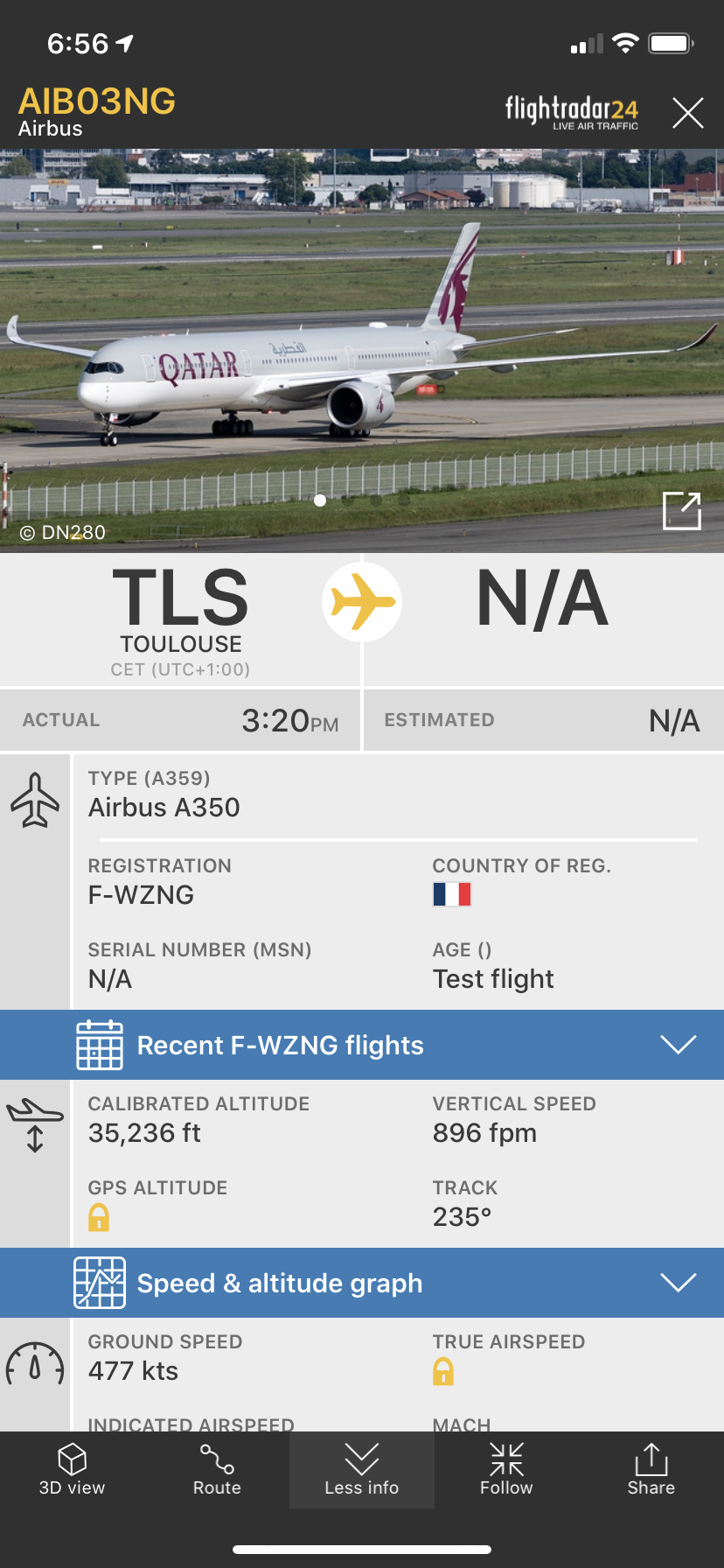Viewport: 724px width, 1568px height.
Task: Collapse panel with Less info
Action: pyautogui.click(x=361, y=1470)
